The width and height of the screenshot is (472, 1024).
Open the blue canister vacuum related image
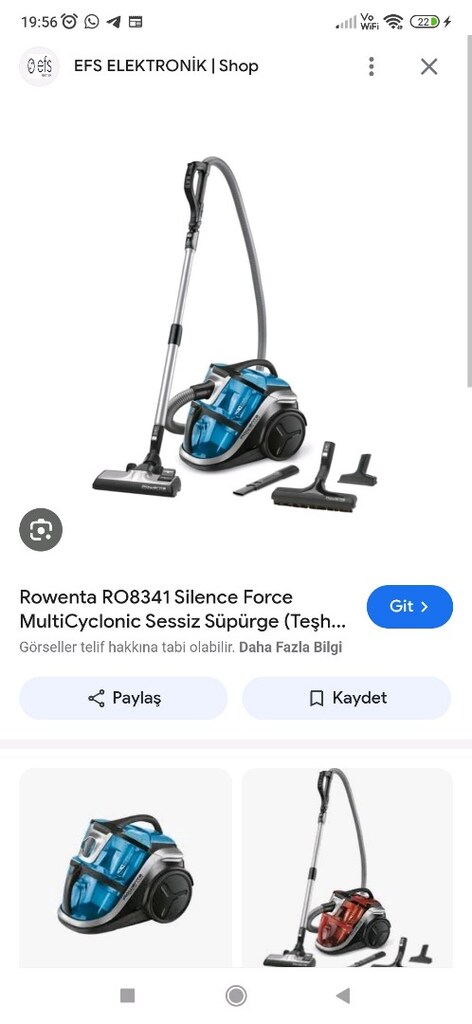point(125,867)
